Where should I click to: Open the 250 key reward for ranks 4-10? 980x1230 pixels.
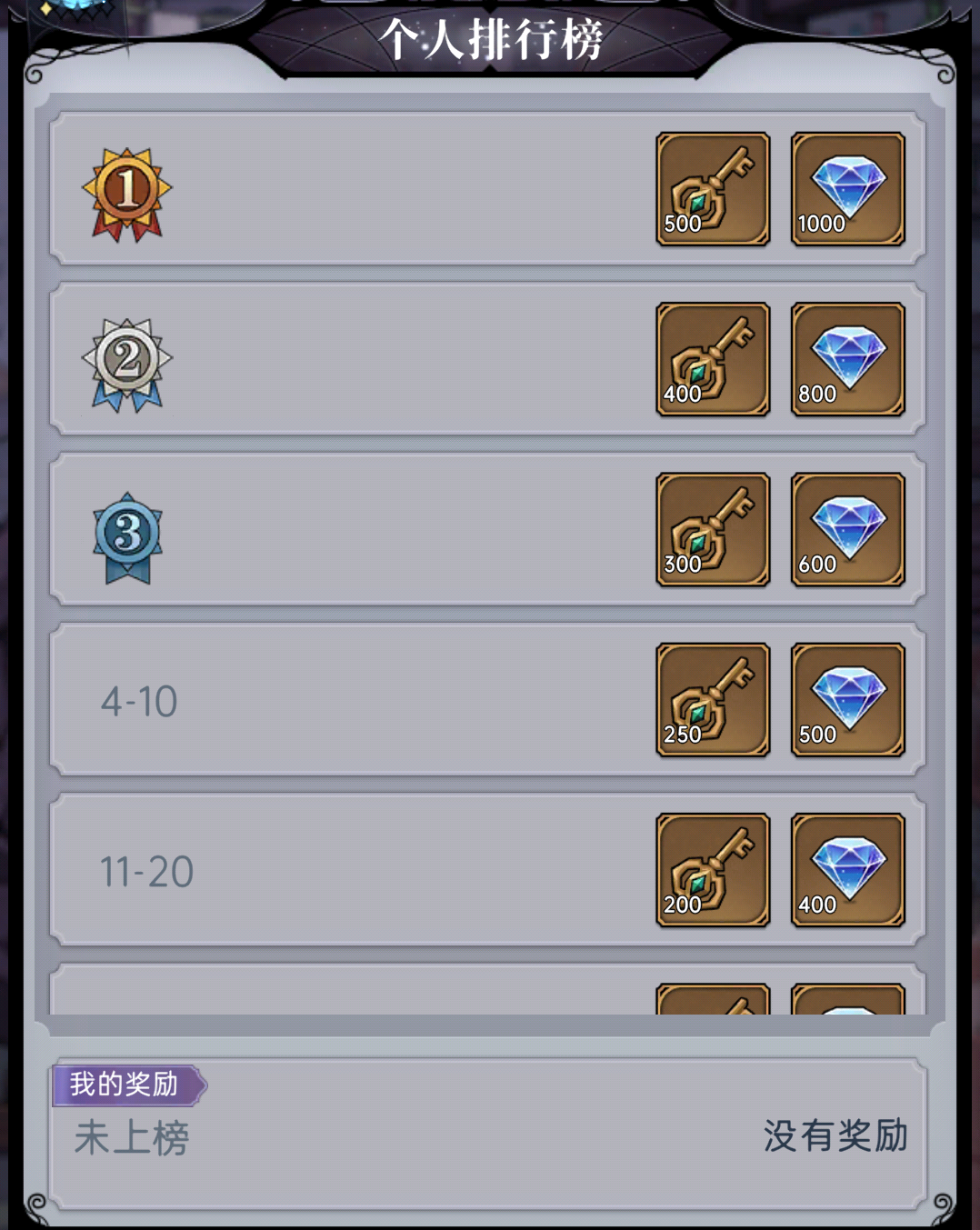pos(713,700)
